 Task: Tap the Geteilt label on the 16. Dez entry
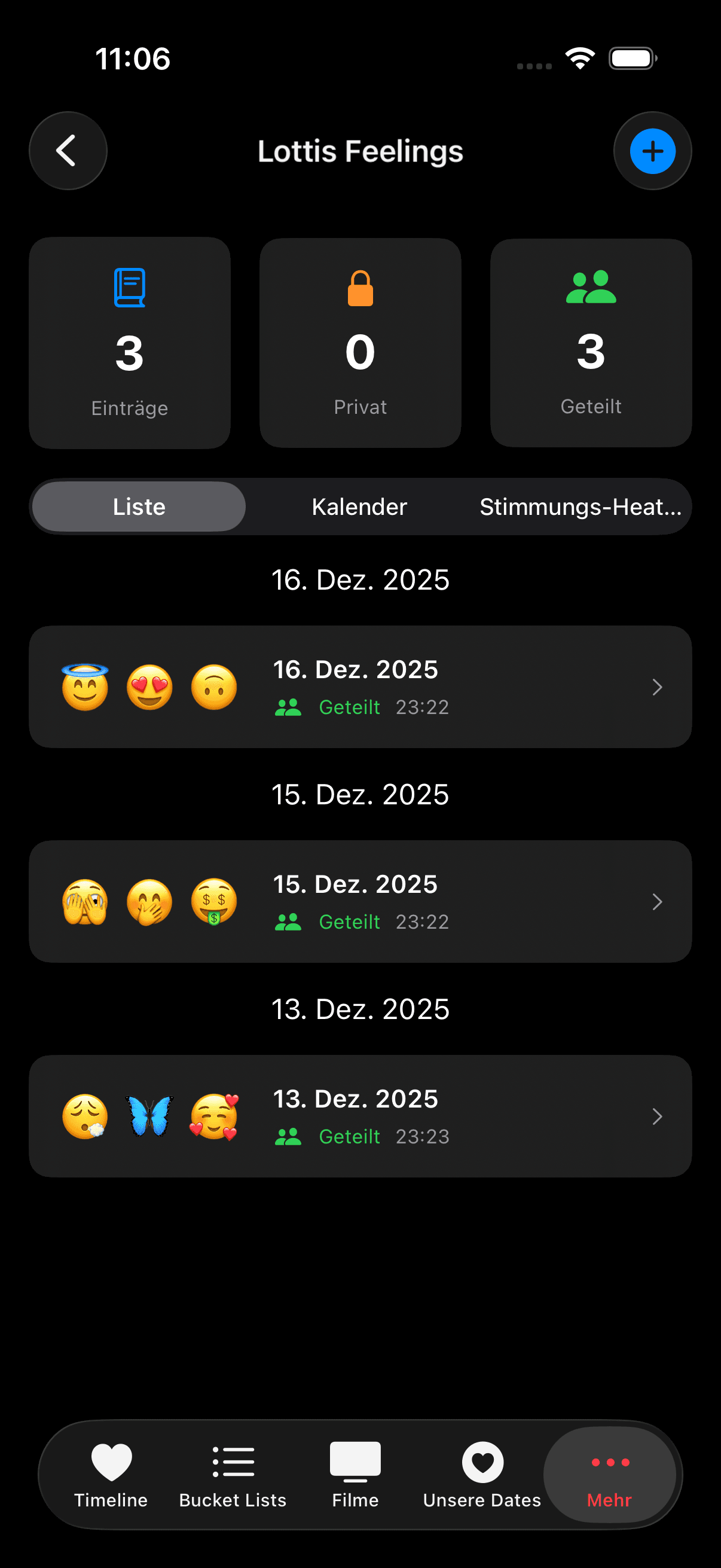(349, 707)
